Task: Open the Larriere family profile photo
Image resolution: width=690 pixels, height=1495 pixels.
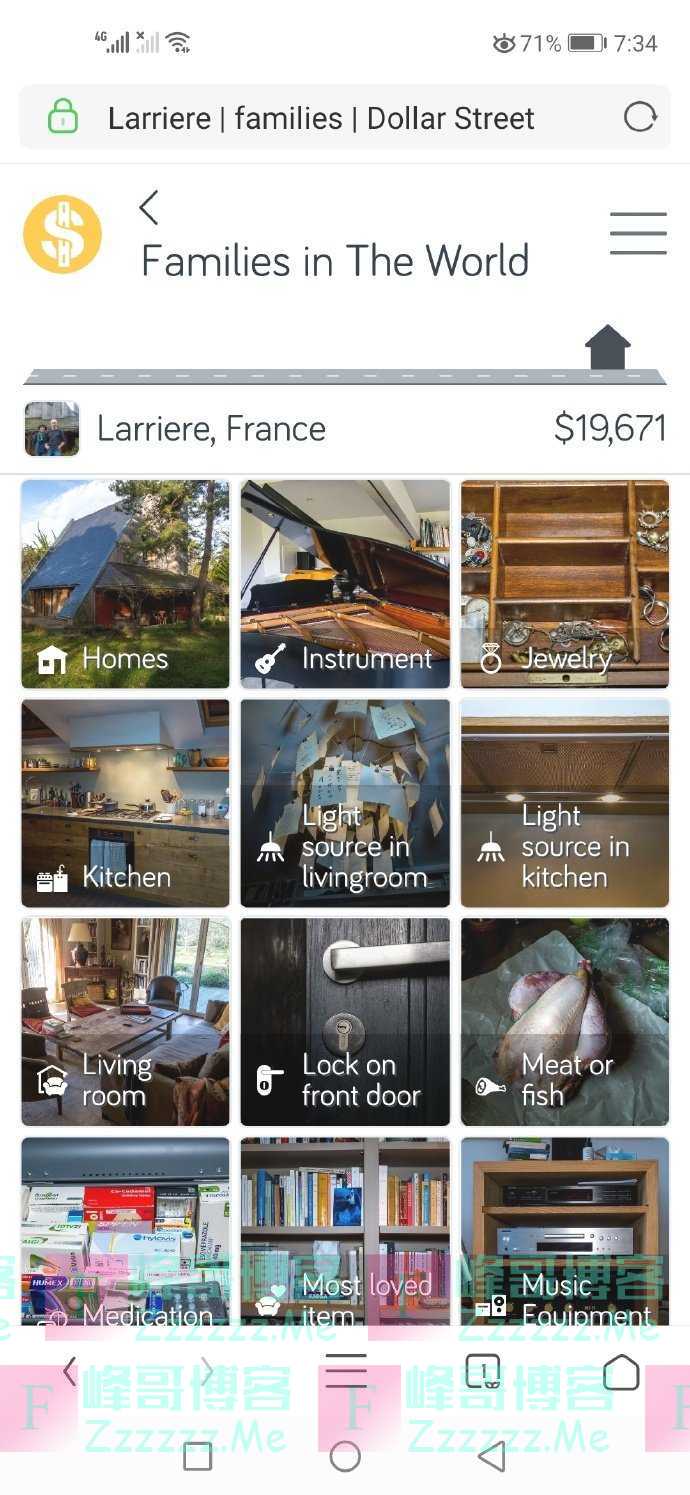Action: tap(52, 429)
